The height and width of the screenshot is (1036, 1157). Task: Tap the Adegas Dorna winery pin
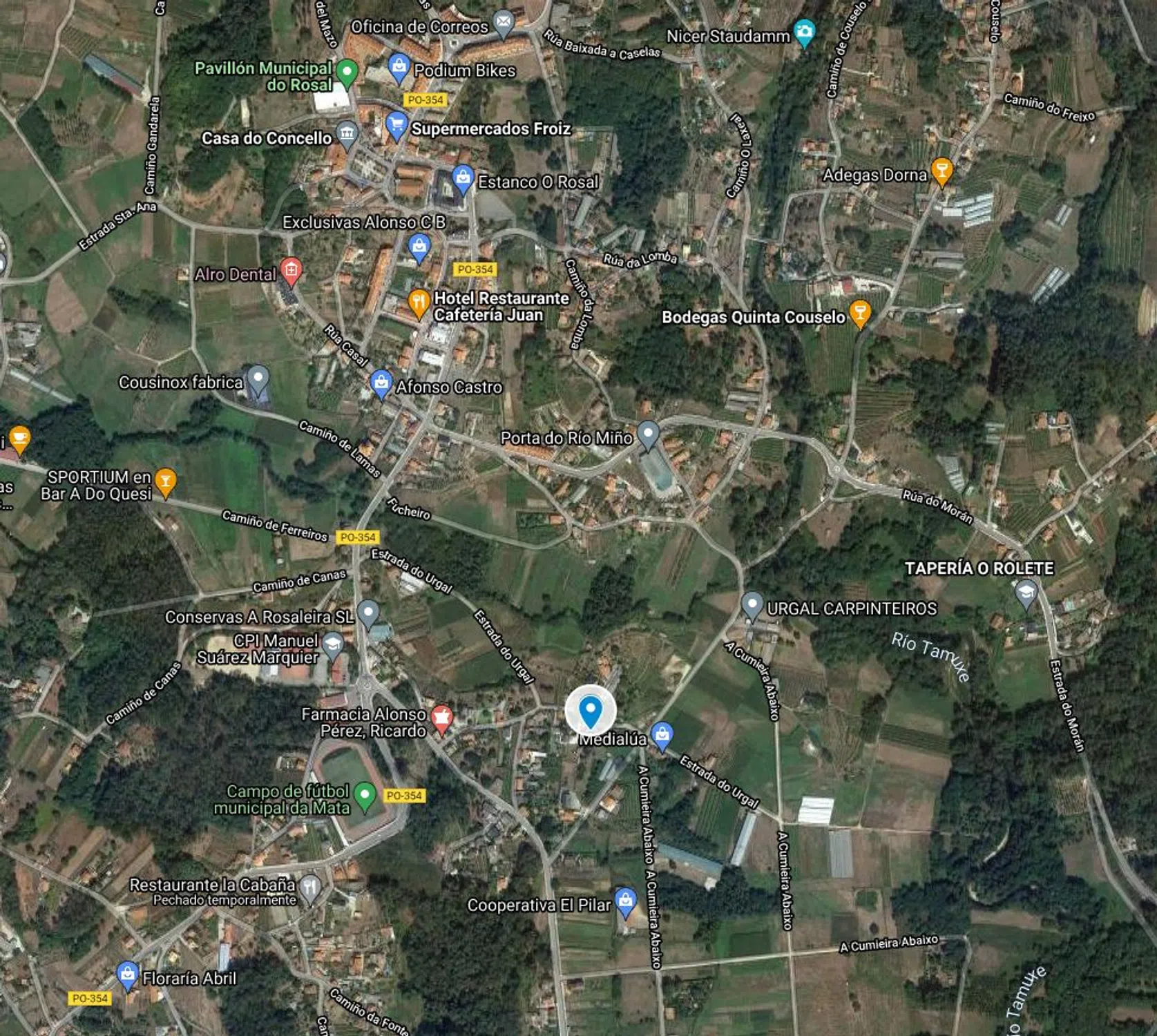tap(941, 171)
